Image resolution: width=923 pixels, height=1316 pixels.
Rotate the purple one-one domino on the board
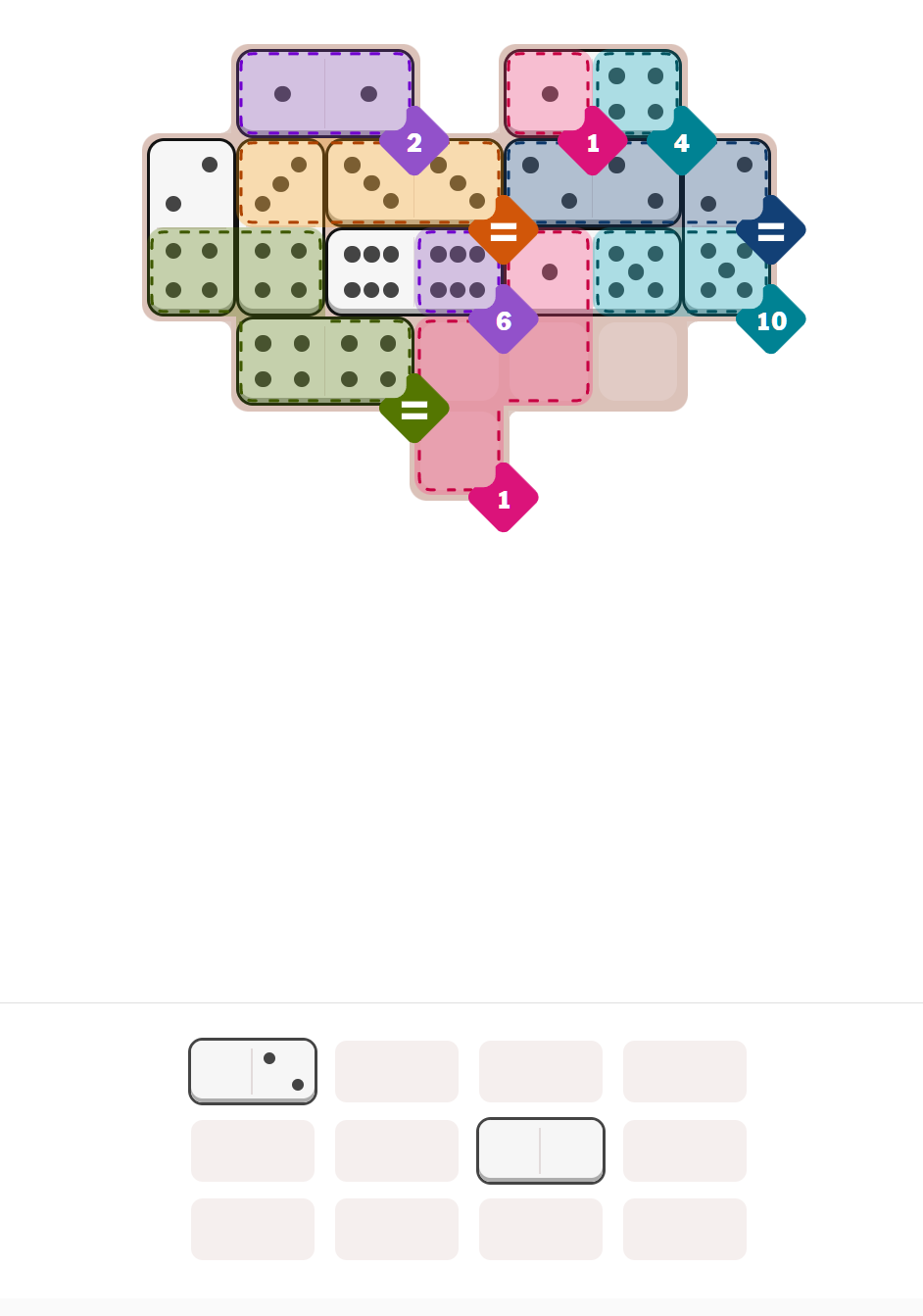tap(325, 93)
